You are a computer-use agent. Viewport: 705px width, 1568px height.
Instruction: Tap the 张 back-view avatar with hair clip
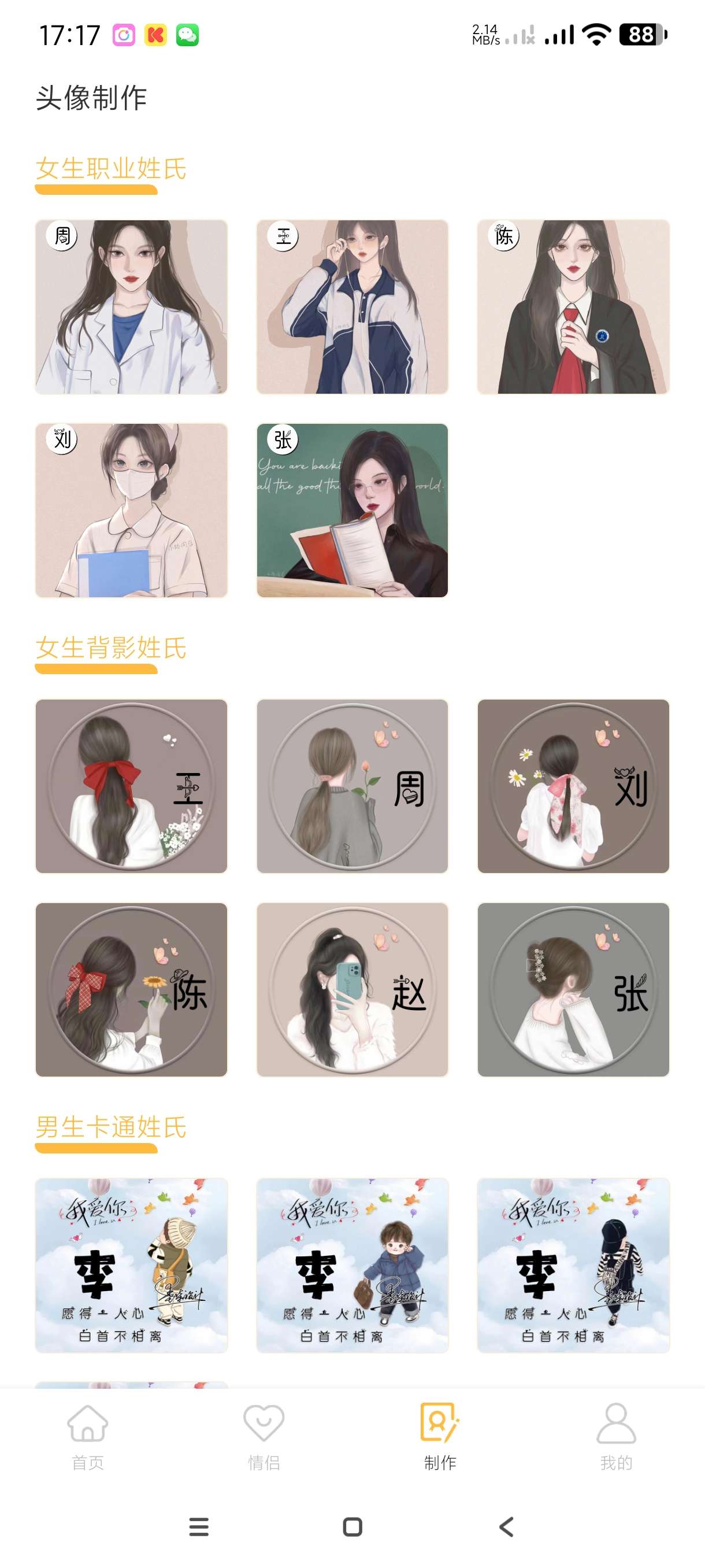573,989
